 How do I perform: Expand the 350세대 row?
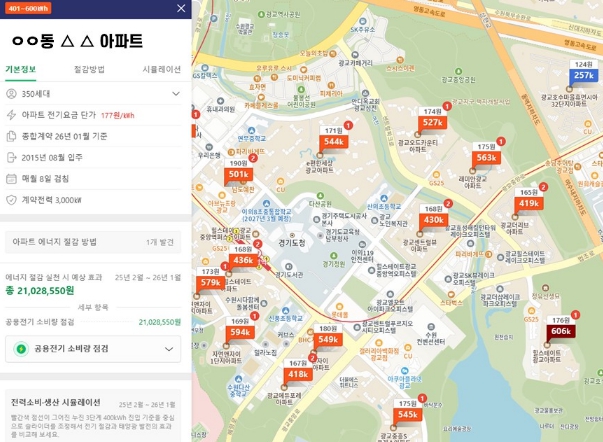(x=176, y=93)
